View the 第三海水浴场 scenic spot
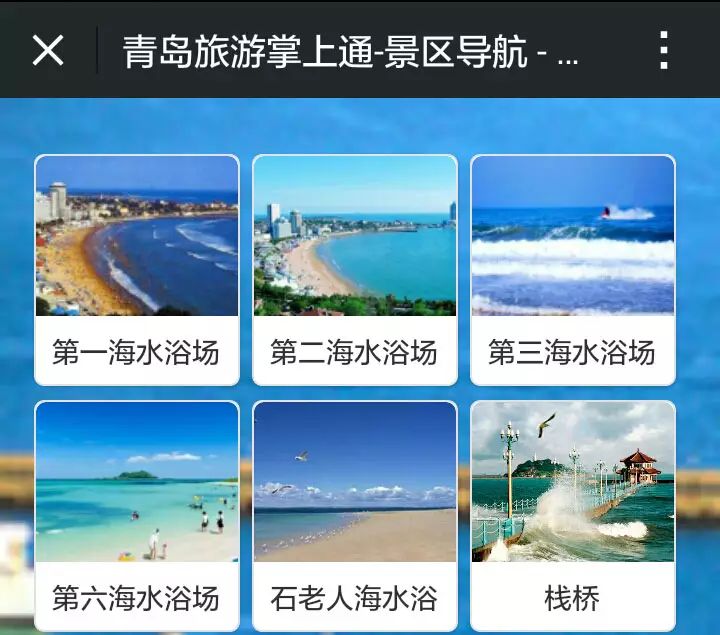 573,270
